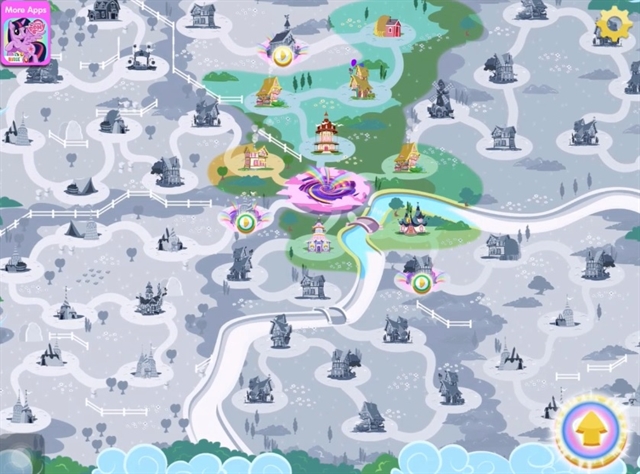The width and height of the screenshot is (640, 474).
Task: Select the tall red pagoda tower
Action: (x=325, y=135)
